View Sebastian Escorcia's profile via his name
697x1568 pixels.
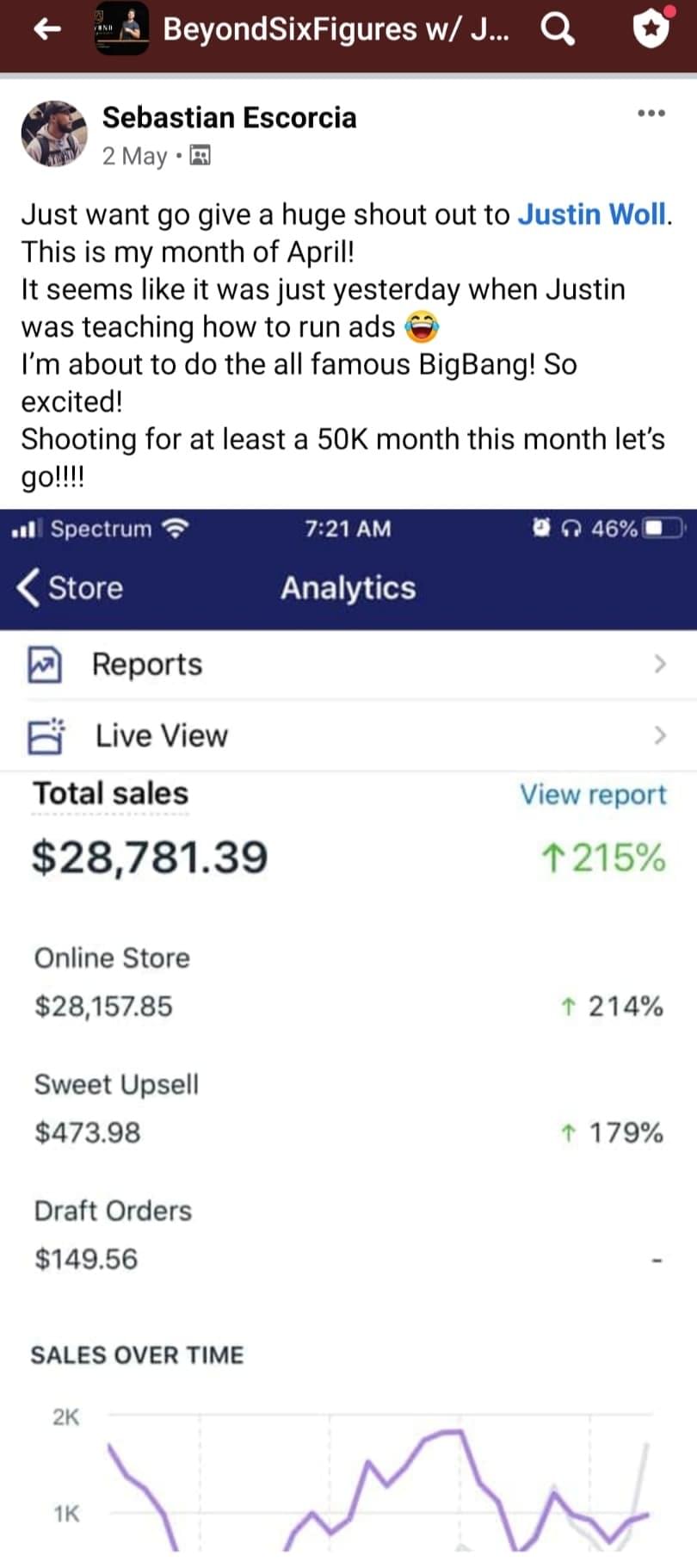point(229,117)
